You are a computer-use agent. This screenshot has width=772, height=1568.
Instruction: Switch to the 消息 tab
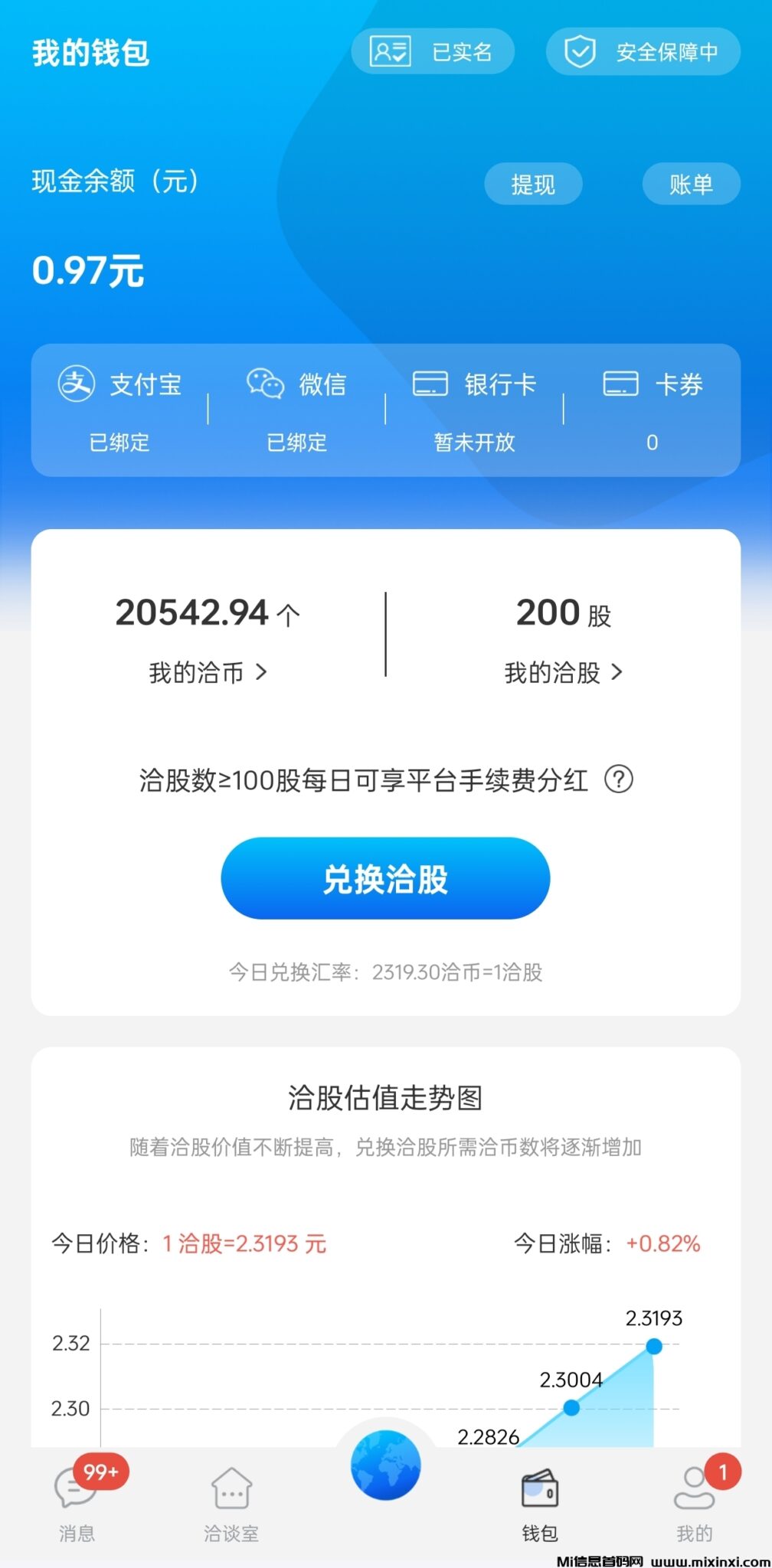77,1502
